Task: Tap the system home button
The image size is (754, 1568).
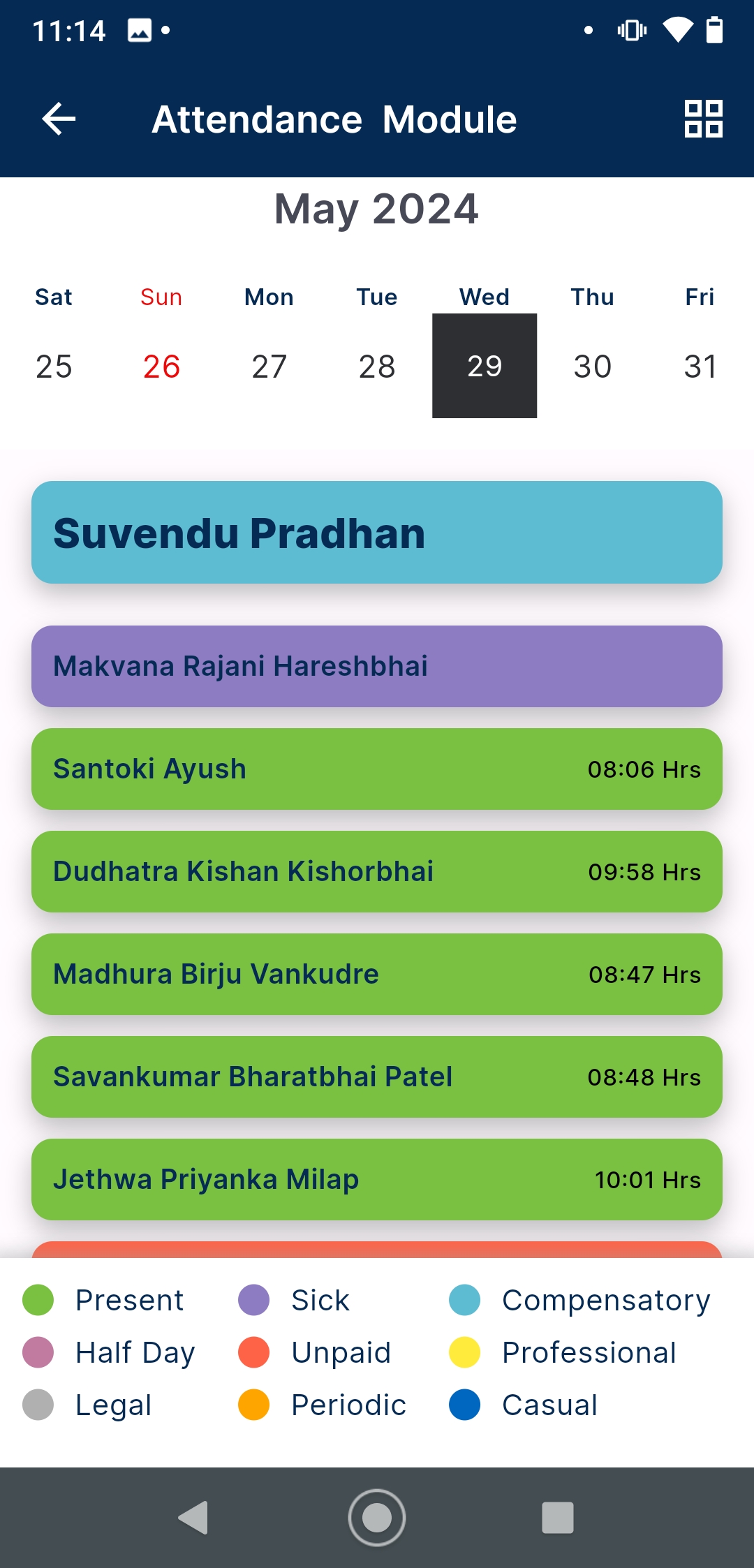Action: pyautogui.click(x=377, y=1518)
